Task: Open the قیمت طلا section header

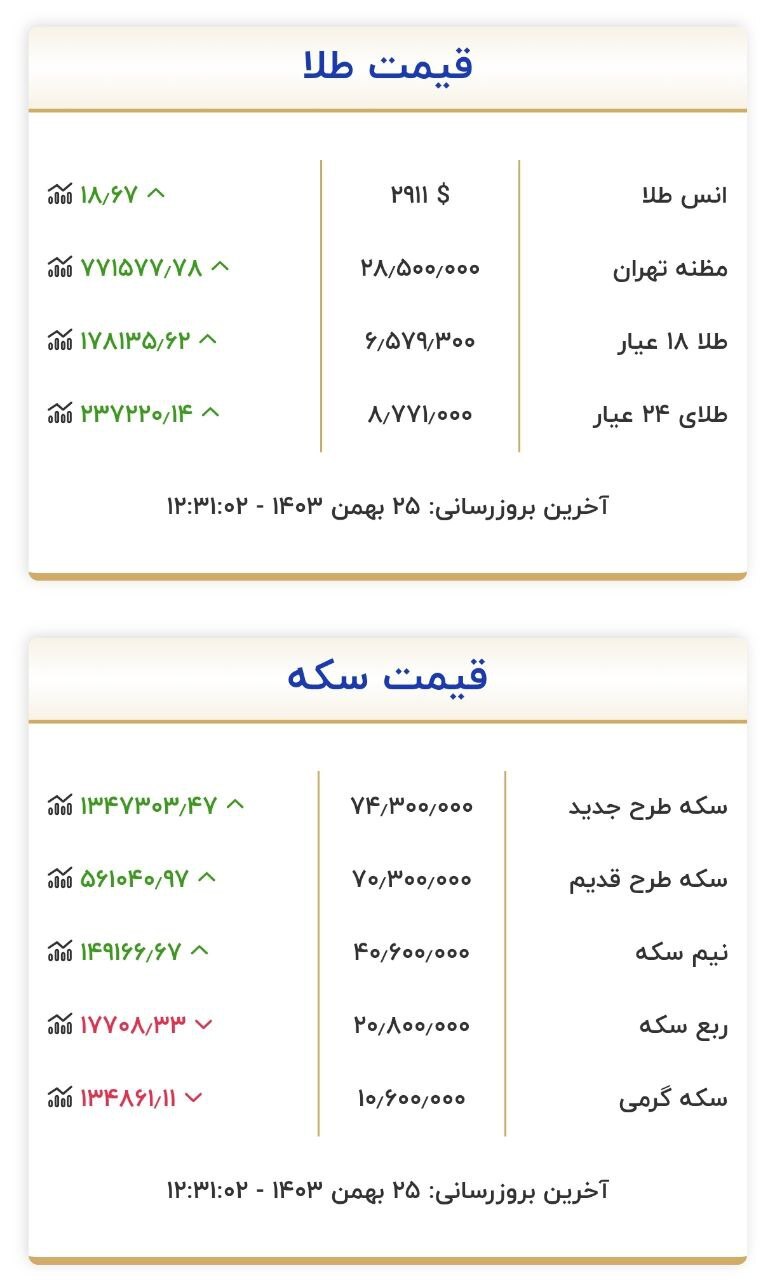Action: click(x=387, y=63)
